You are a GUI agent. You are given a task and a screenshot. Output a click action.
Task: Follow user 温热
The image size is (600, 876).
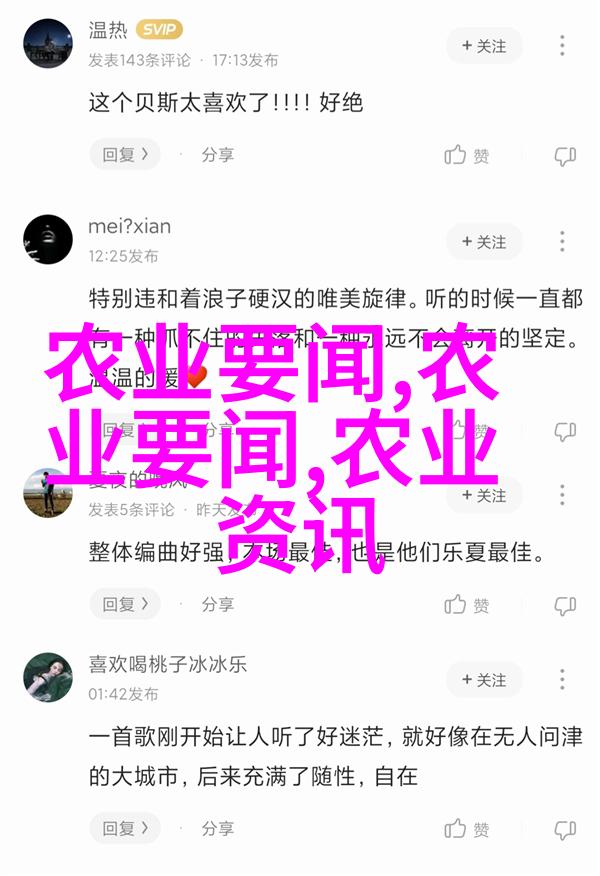tap(484, 46)
